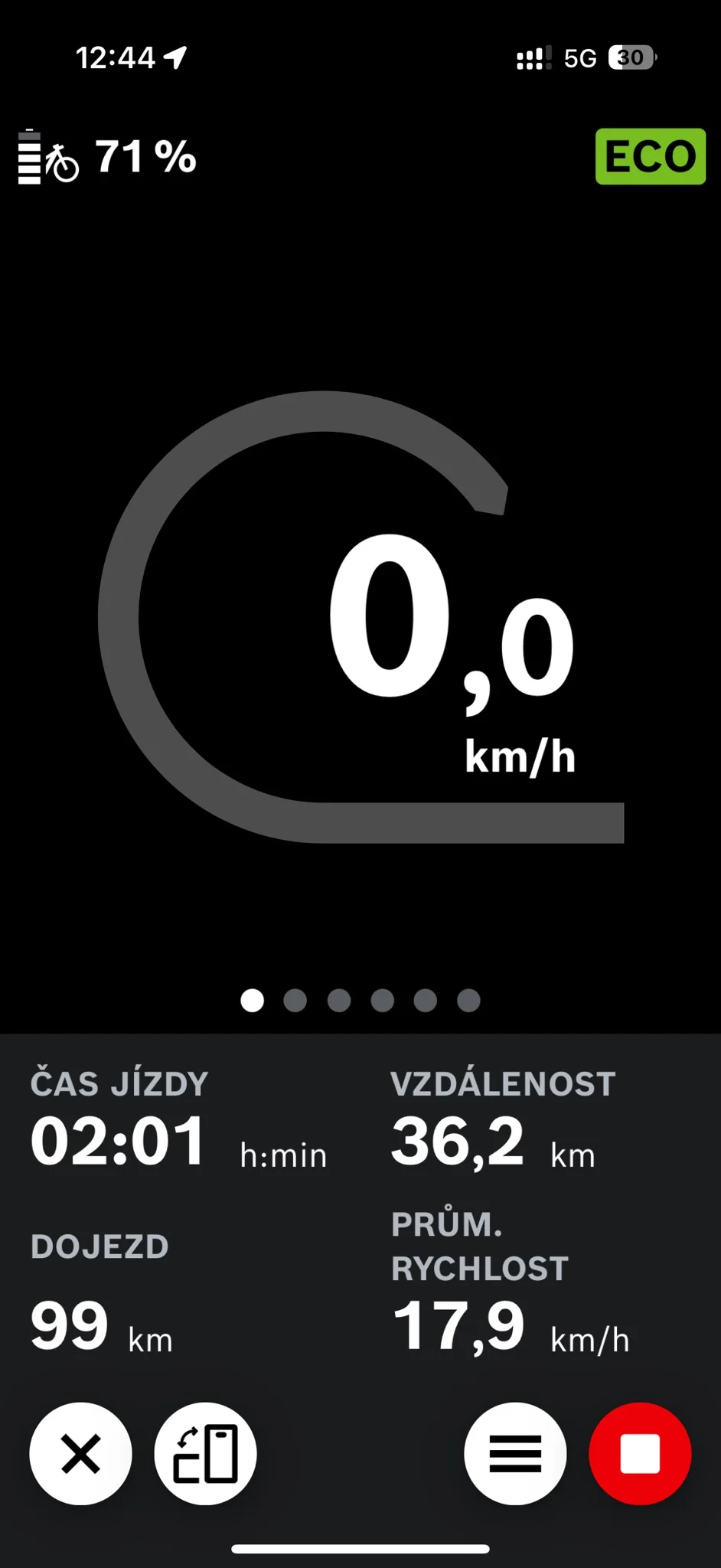Jump to the last page indicator dot
Viewport: 721px width, 1568px height.
tap(468, 1000)
